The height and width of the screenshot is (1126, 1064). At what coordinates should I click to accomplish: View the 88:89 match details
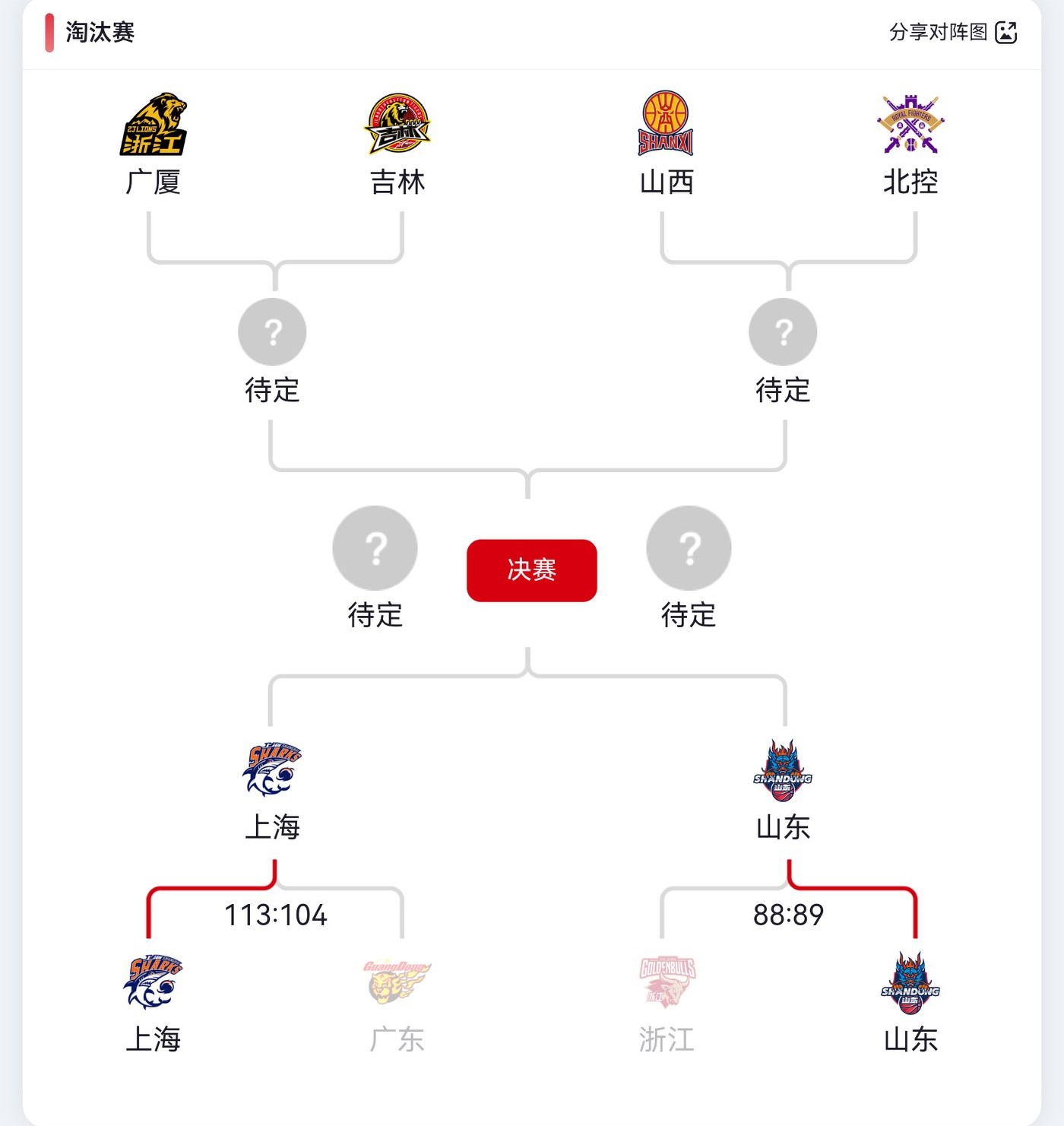[788, 915]
